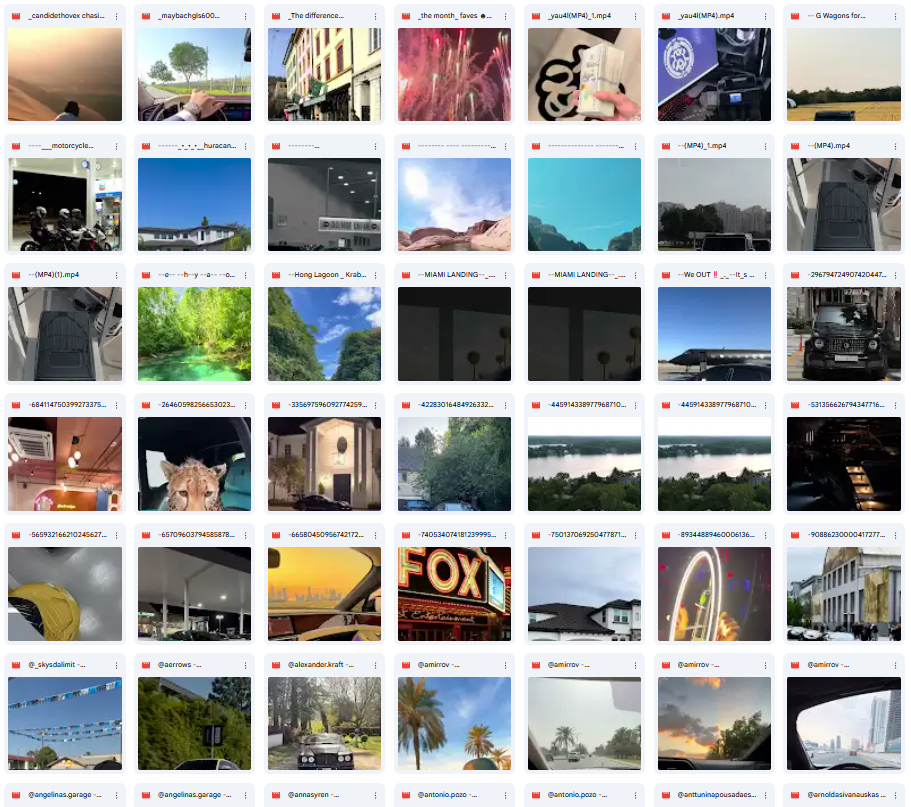
Task: Open the --(MP4)(1).mp4 video
Action: 65,334
